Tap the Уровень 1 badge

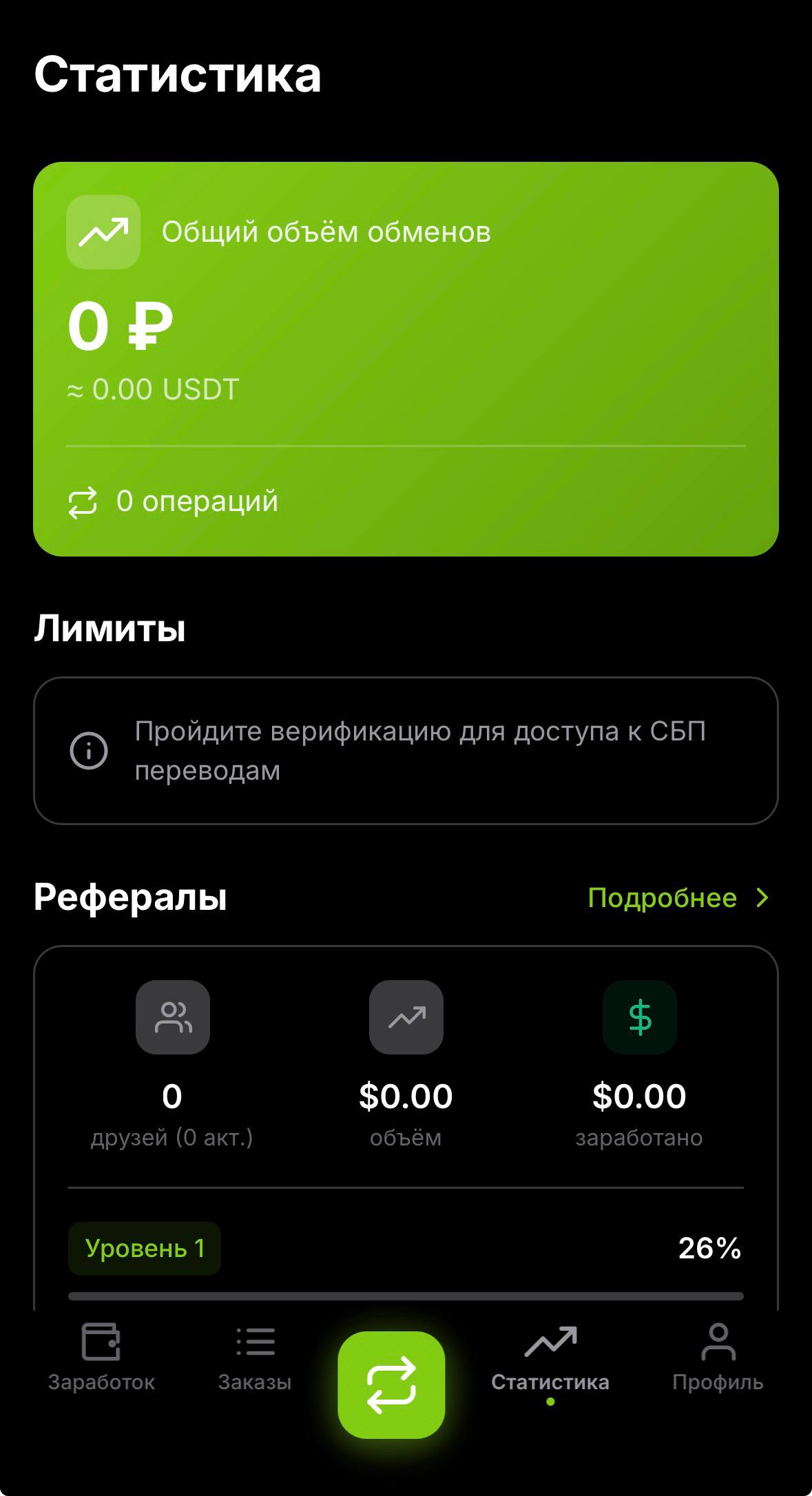143,1249
